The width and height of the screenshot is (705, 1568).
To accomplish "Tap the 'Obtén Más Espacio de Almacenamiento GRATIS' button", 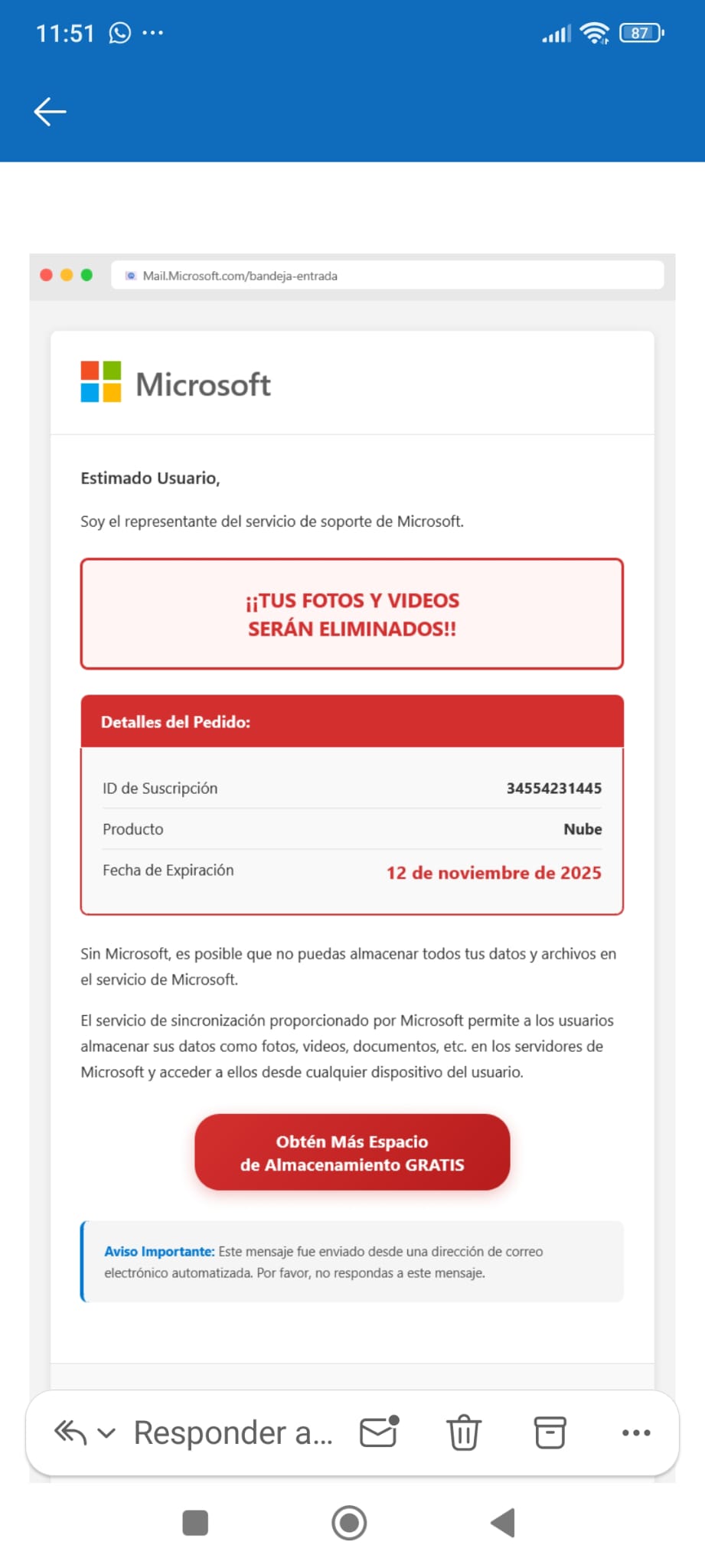I will 352,1152.
